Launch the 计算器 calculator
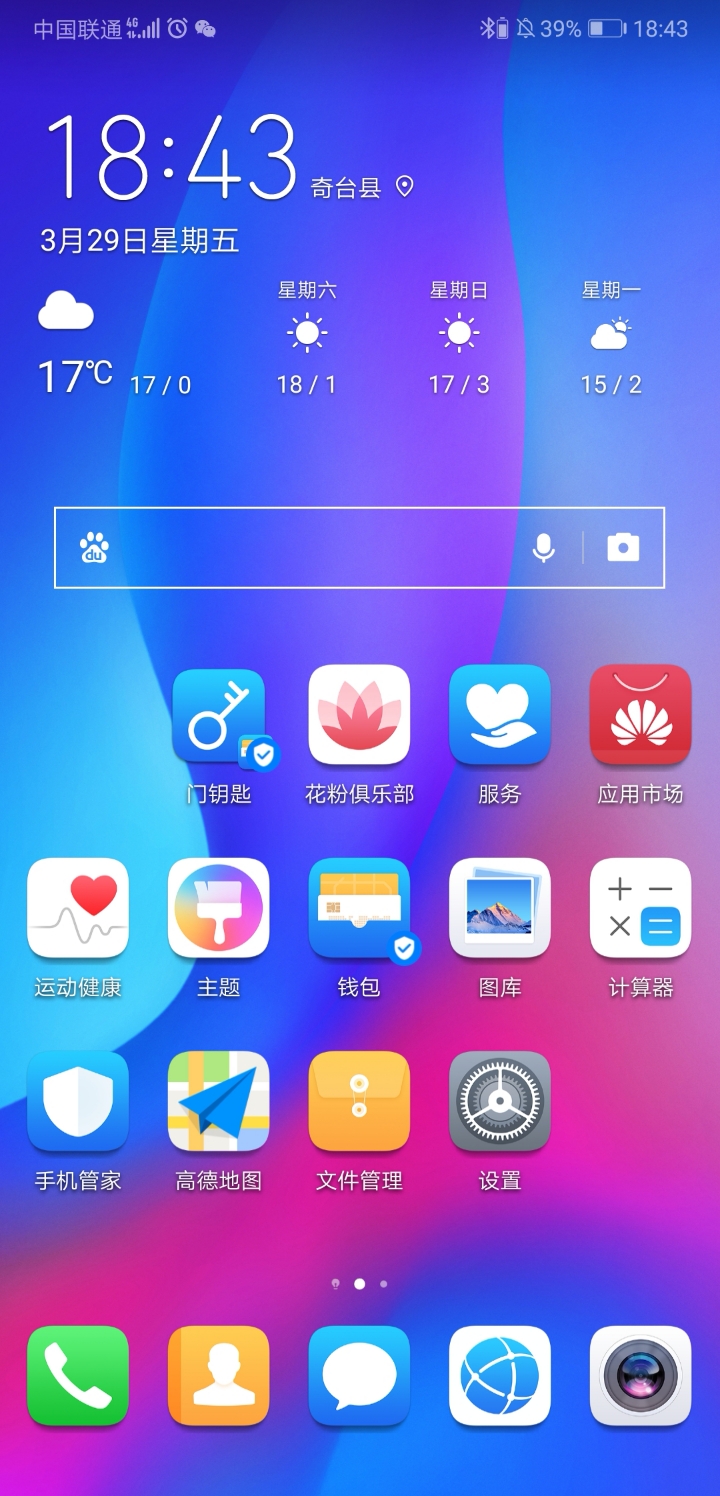The image size is (720, 1496). (640, 908)
